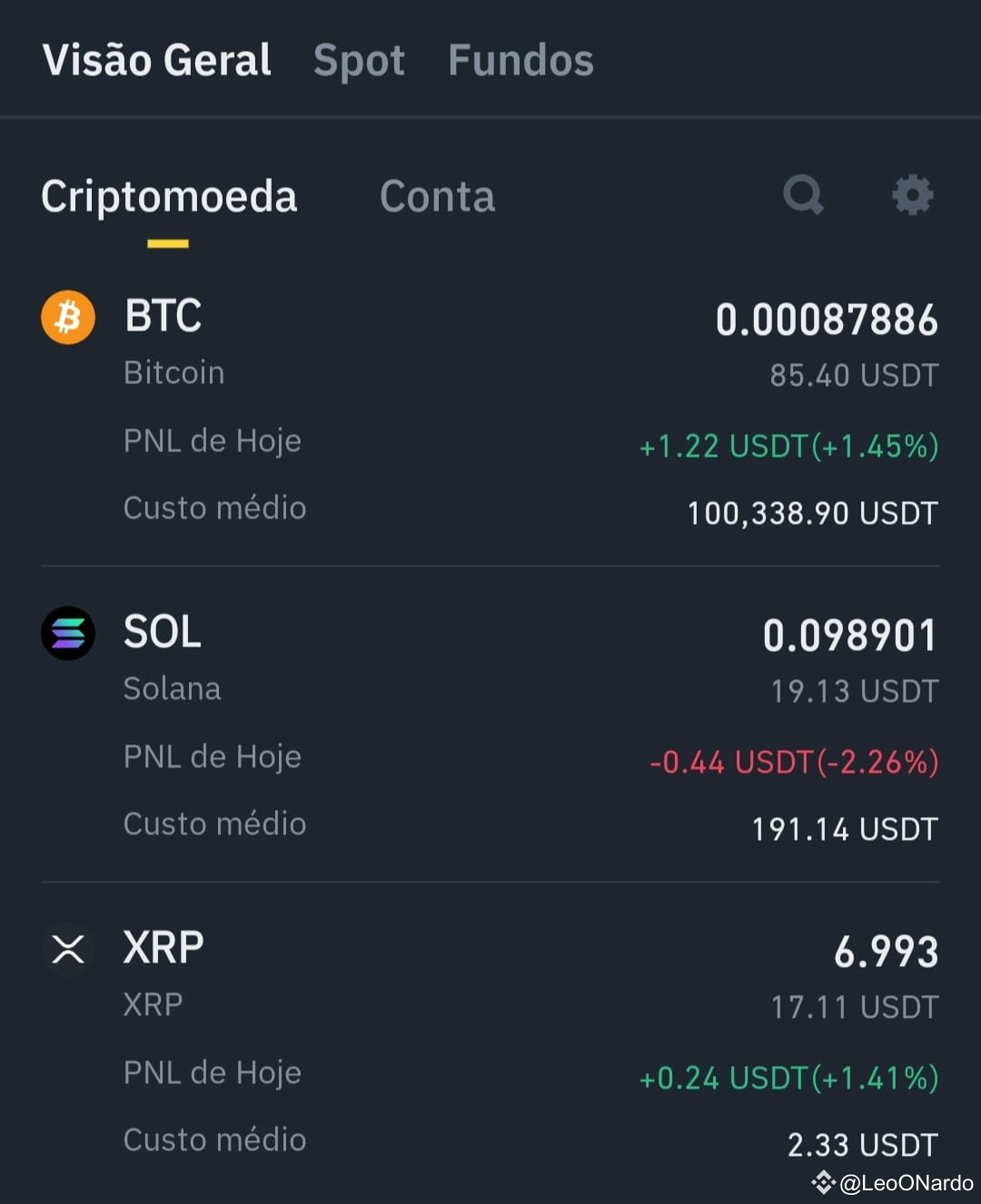The image size is (981, 1204).
Task: Open the settings gear icon
Action: [x=912, y=194]
